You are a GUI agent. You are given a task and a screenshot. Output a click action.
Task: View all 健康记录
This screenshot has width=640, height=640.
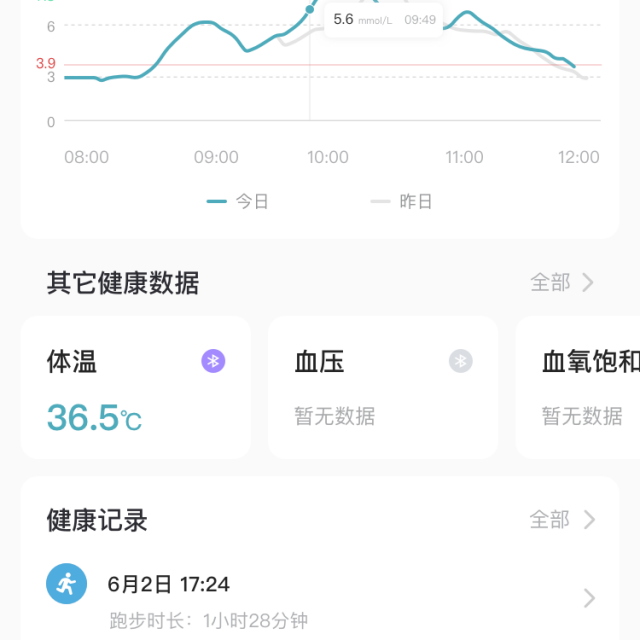561,520
